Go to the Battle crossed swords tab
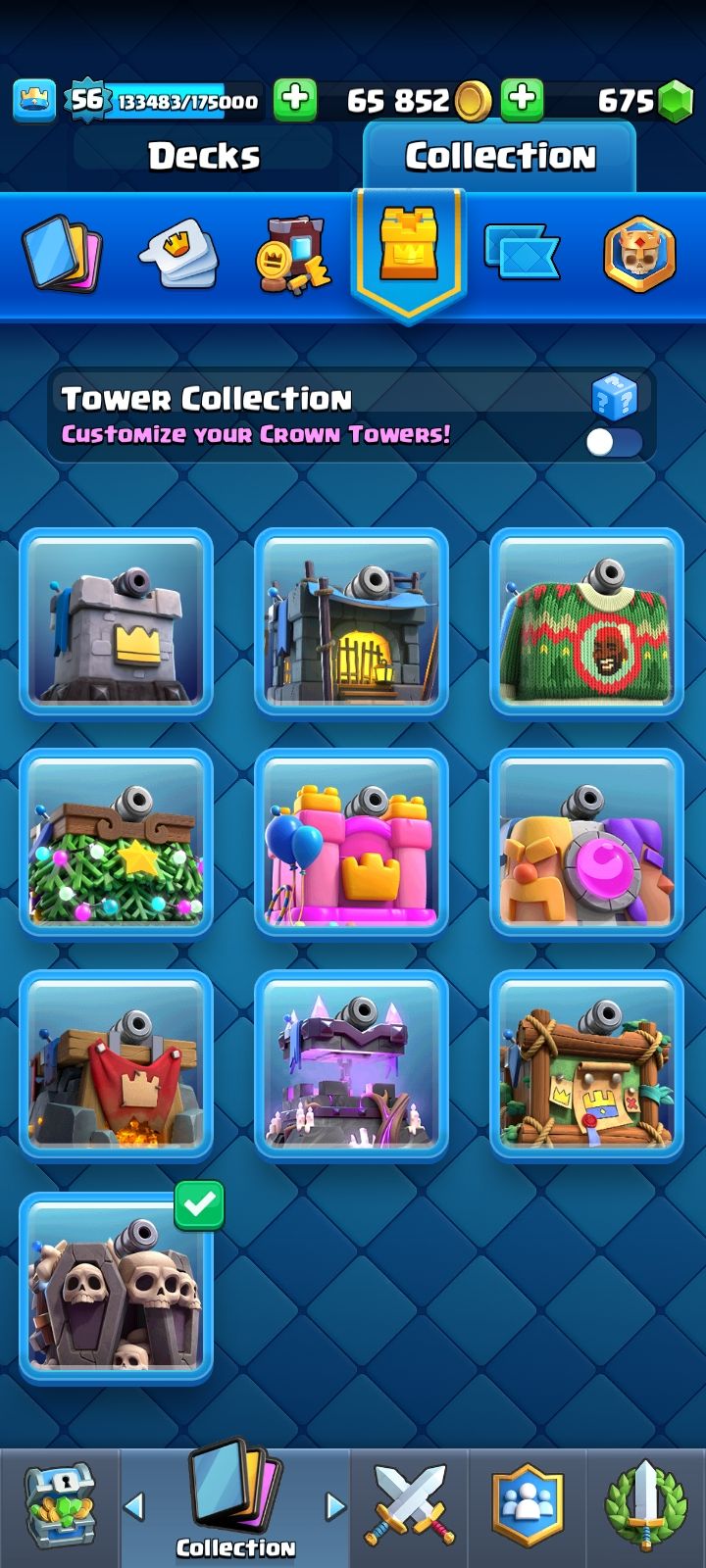Image resolution: width=706 pixels, height=1568 pixels. 410,1505
